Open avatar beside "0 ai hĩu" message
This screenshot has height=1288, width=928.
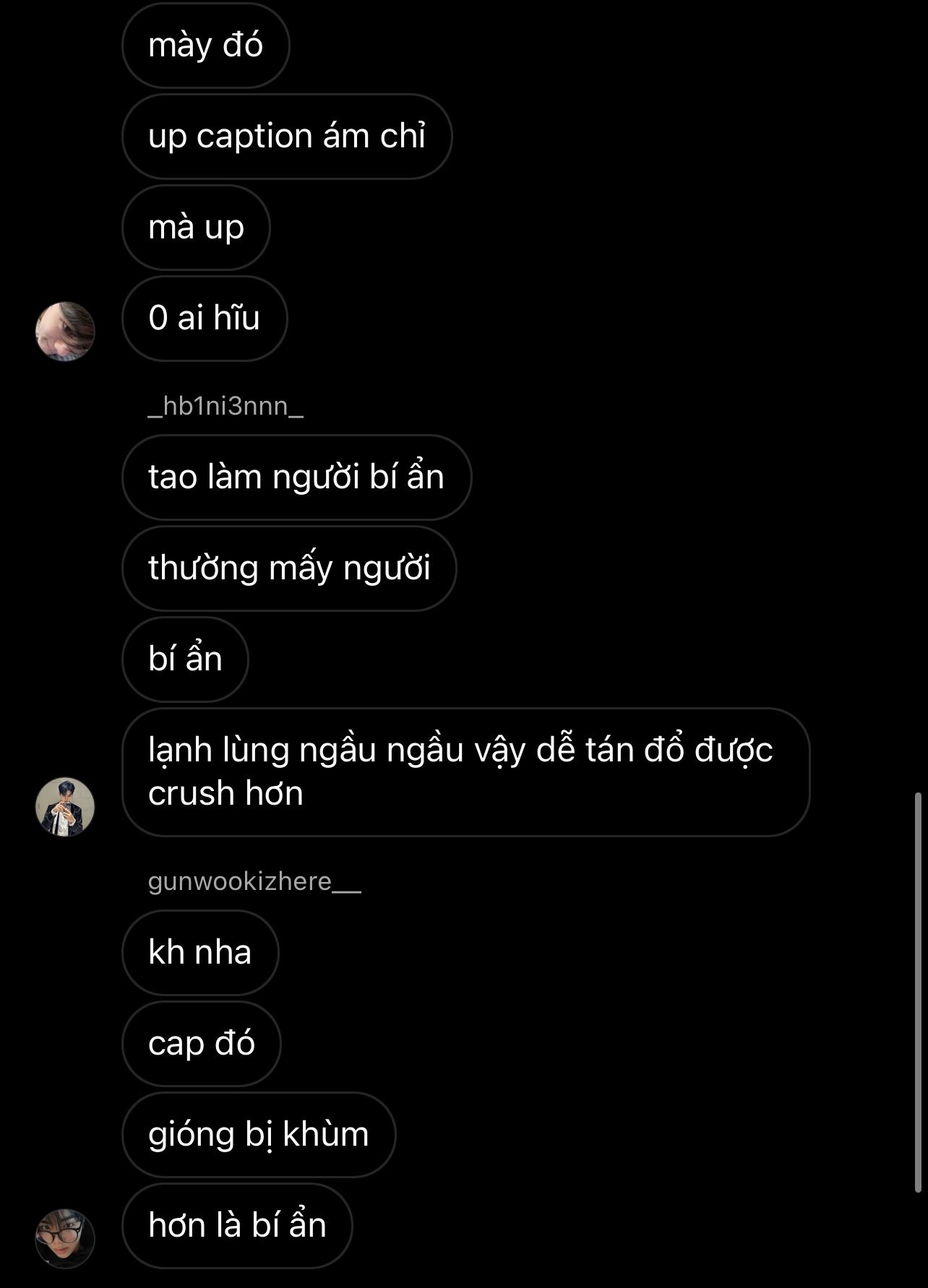(65, 332)
